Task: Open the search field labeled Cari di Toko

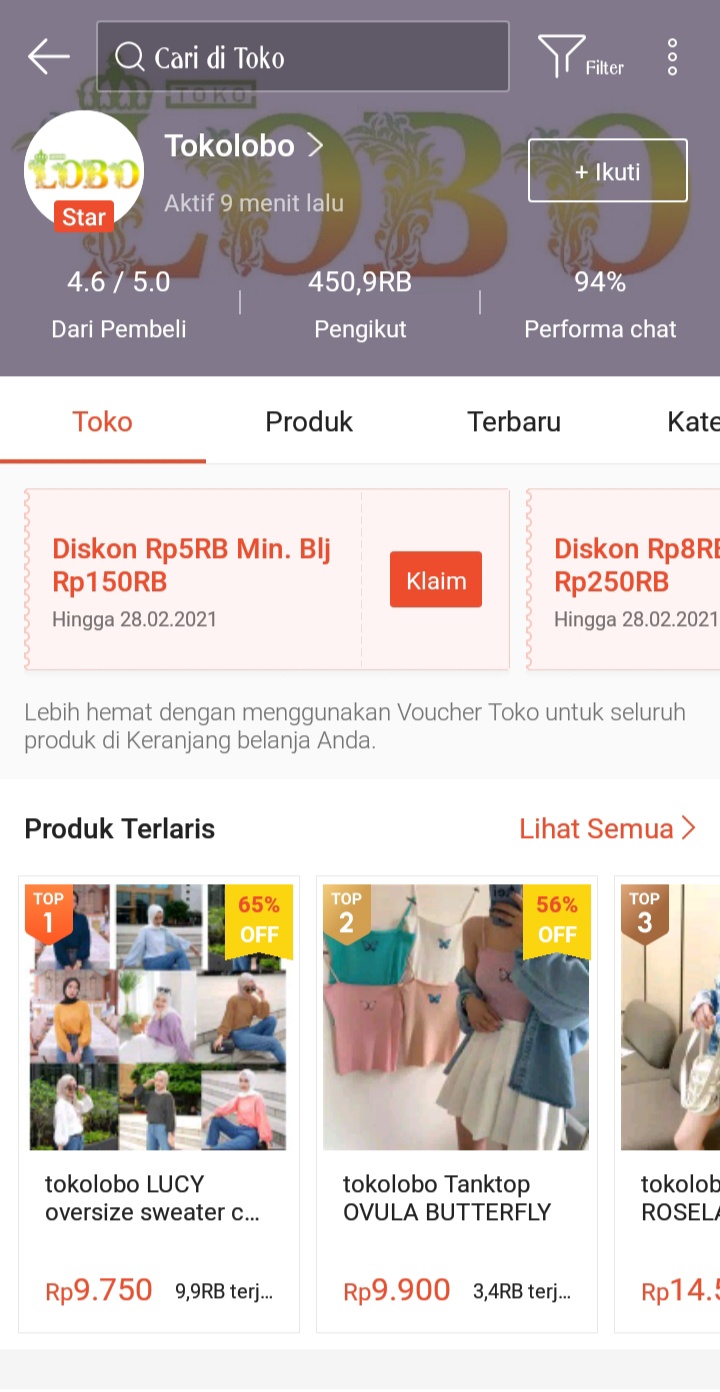Action: [300, 56]
